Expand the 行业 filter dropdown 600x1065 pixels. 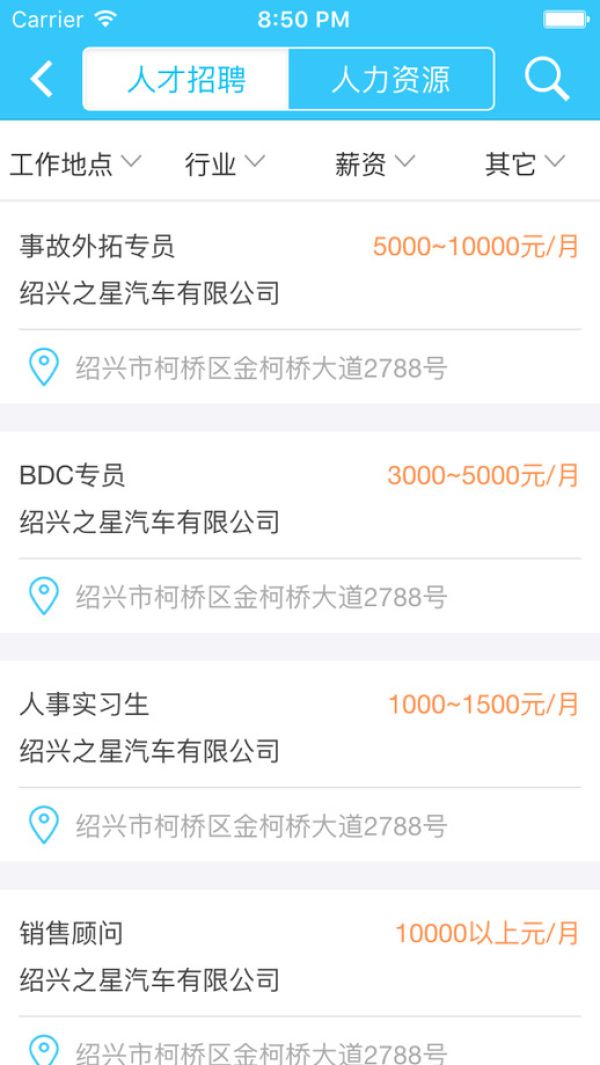tap(224, 164)
